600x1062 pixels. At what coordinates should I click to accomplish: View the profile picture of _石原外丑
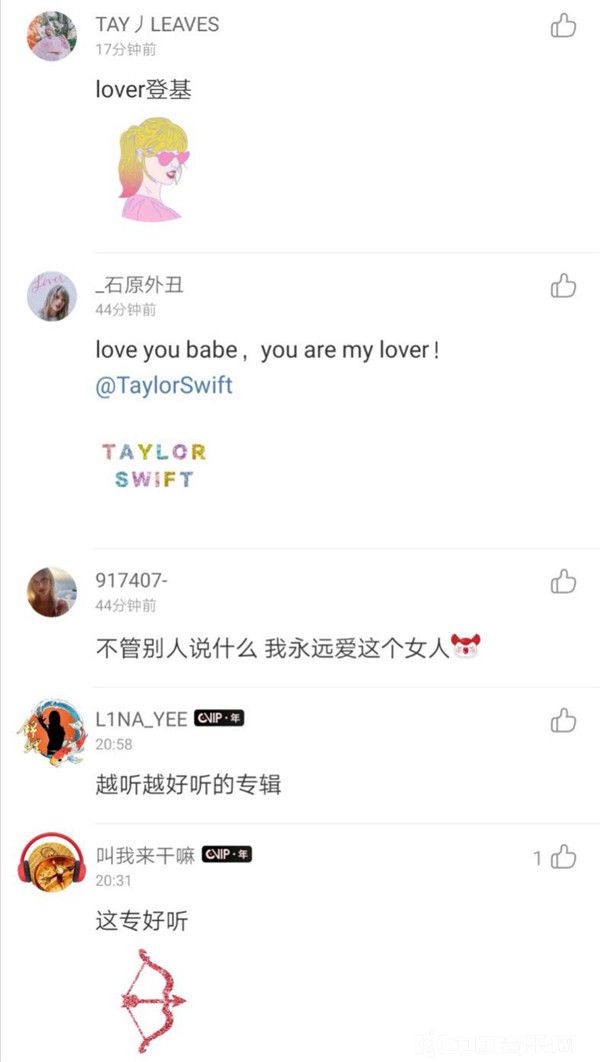point(51,296)
